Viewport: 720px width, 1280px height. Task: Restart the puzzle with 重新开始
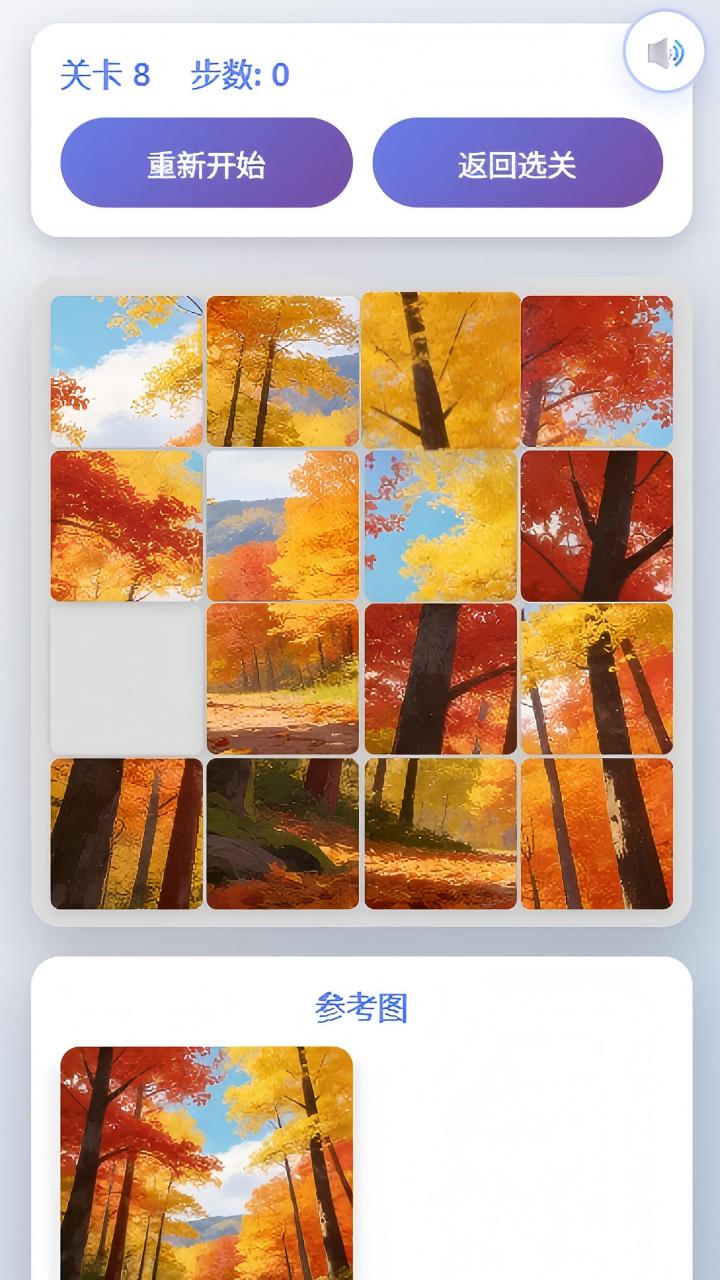coord(206,164)
